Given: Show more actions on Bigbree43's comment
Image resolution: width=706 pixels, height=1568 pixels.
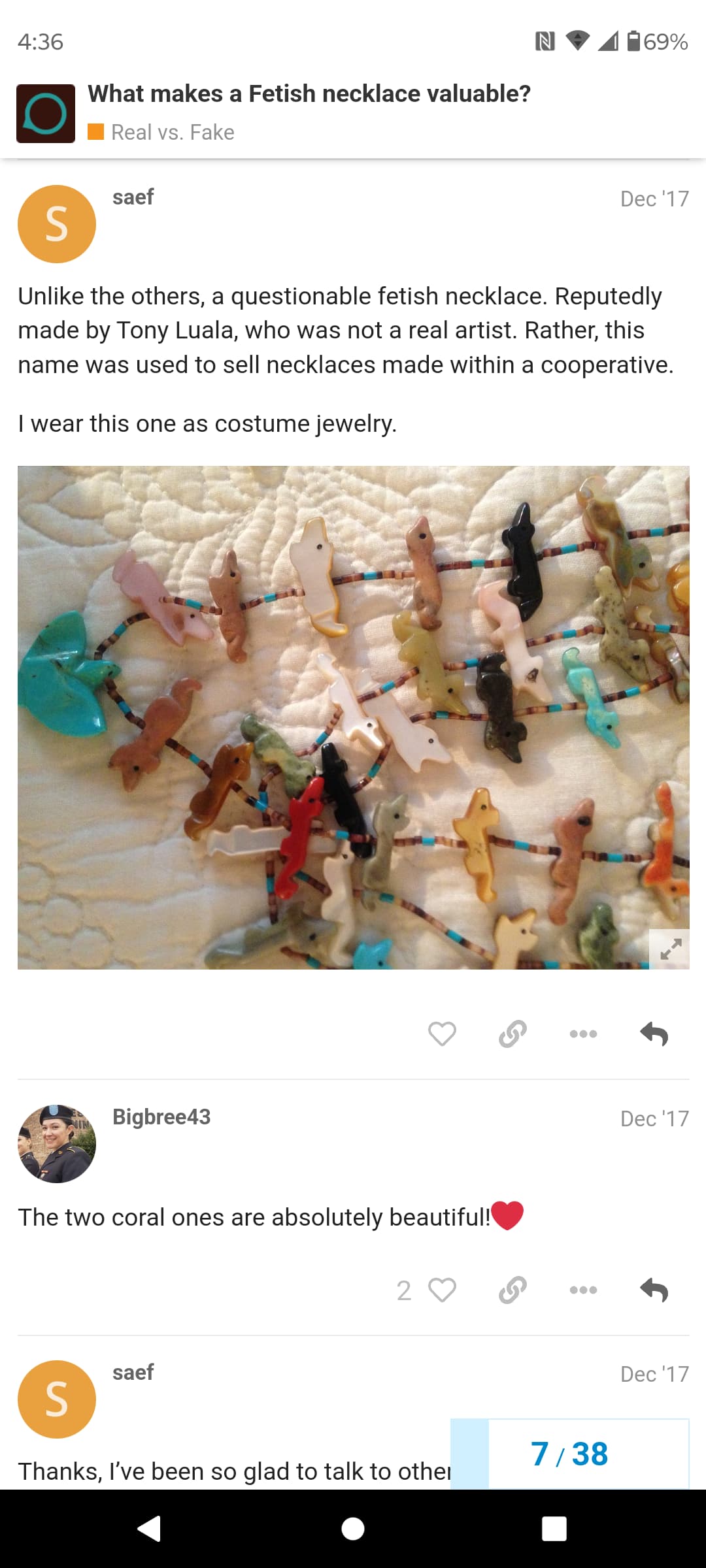Looking at the screenshot, I should (x=583, y=1290).
